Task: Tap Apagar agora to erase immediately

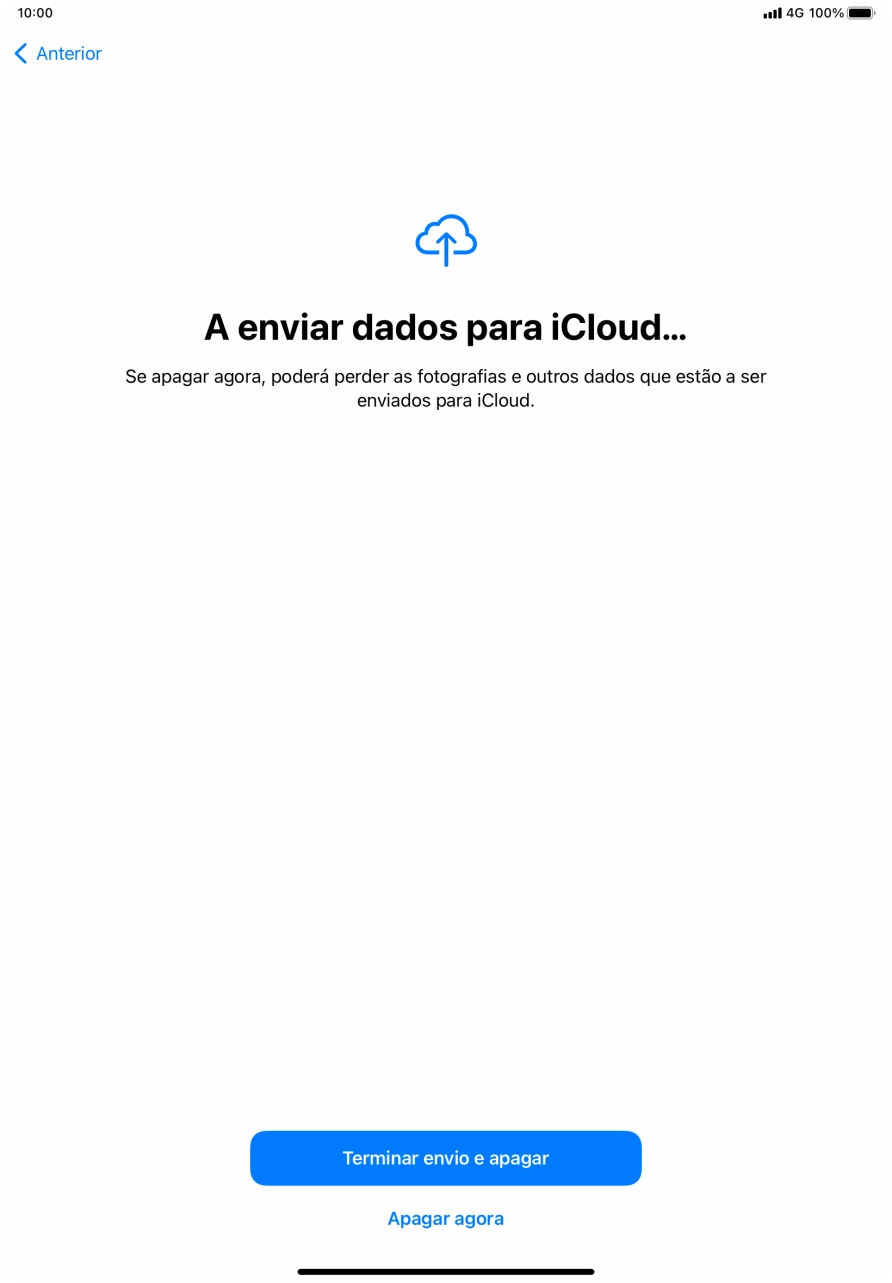Action: [x=445, y=1218]
